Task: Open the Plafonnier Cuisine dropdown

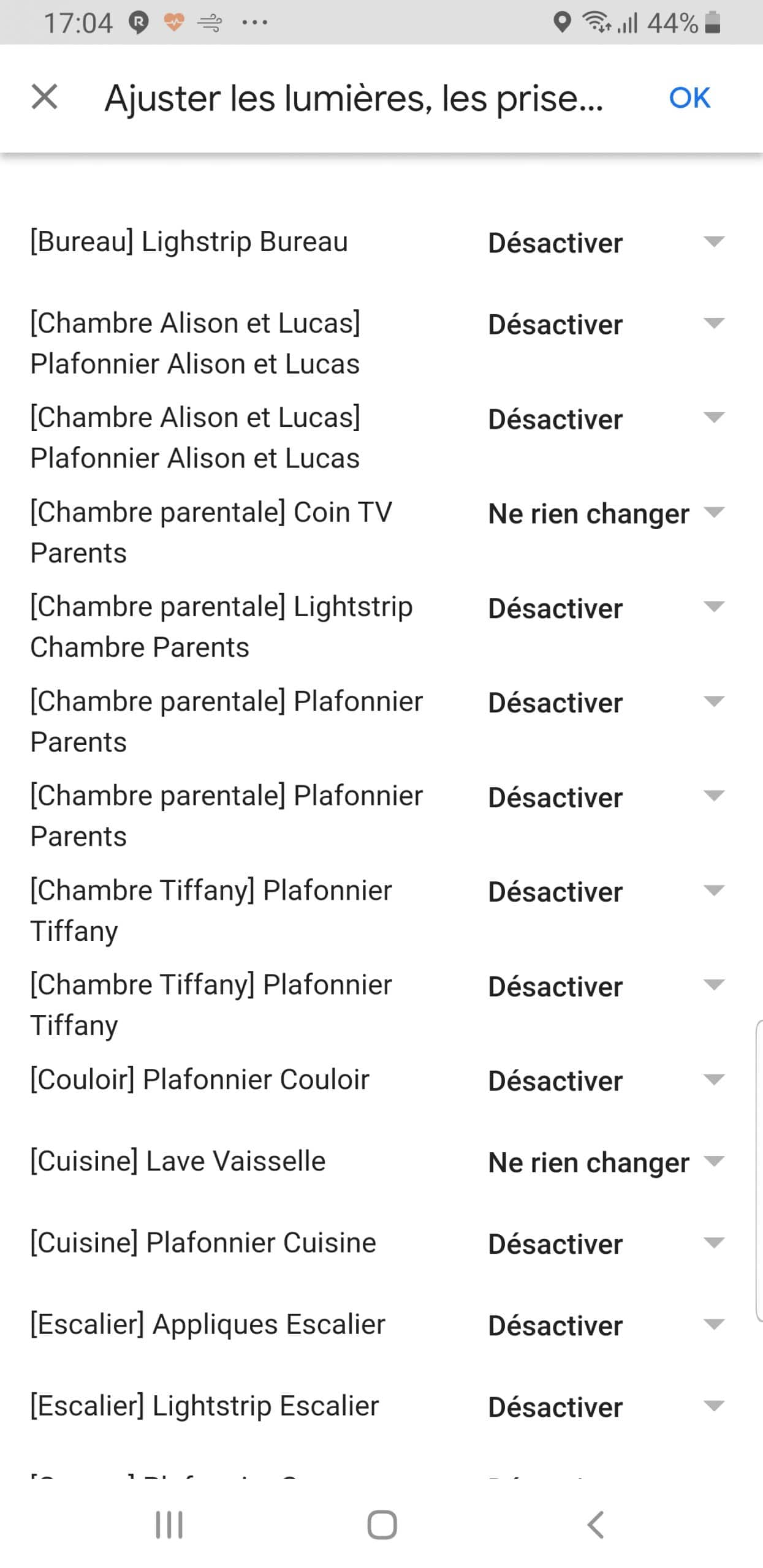Action: pos(607,1243)
